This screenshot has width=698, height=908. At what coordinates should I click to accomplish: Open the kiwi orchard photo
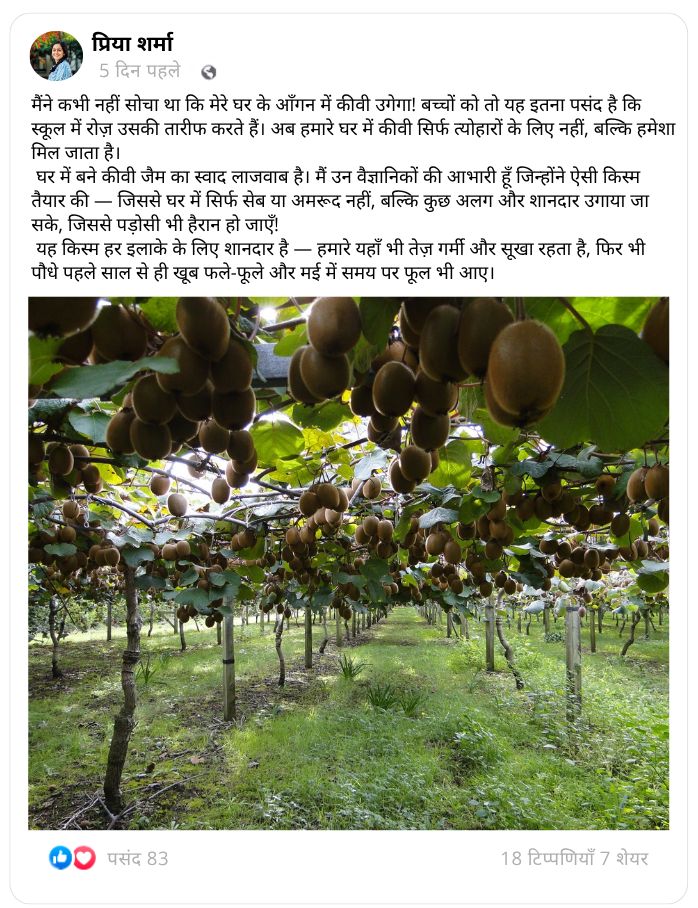tap(348, 563)
